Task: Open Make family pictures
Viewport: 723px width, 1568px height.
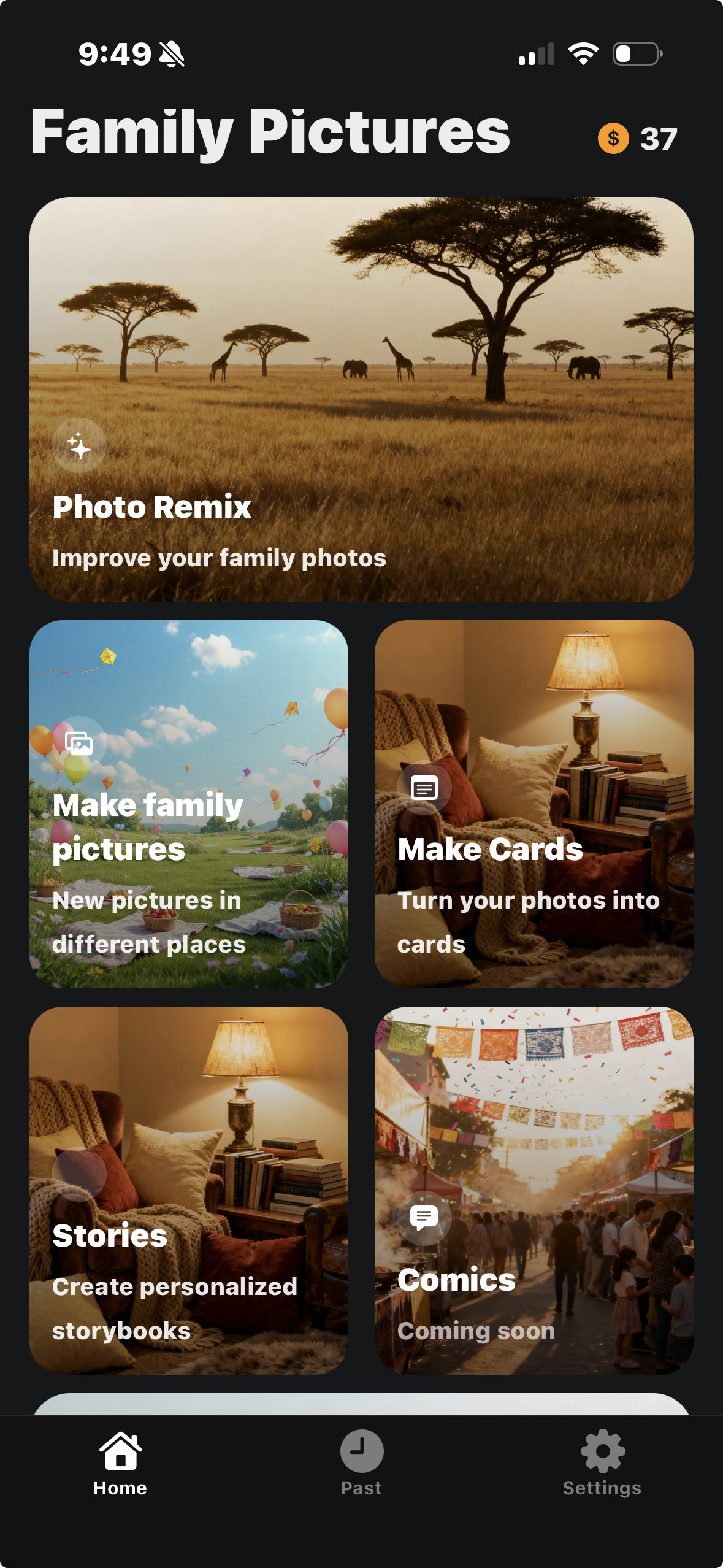Action: click(189, 804)
